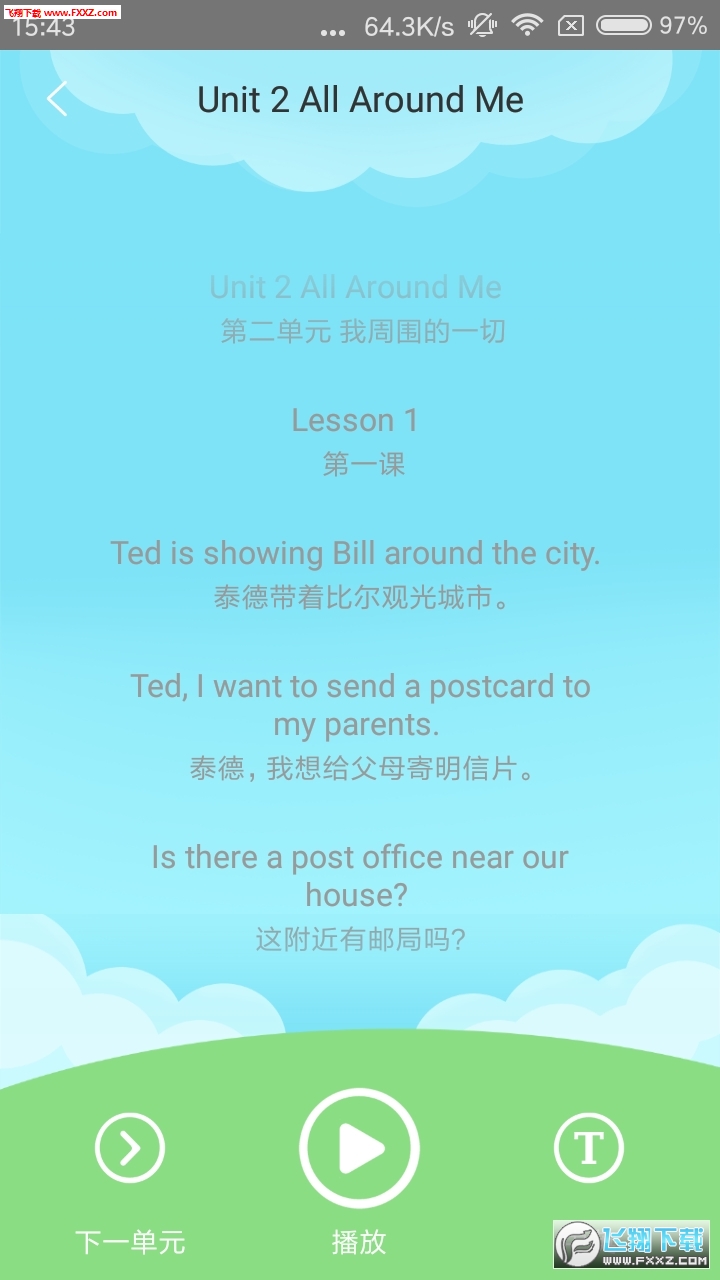This screenshot has height=1280, width=720.
Task: Select the circled arrow icon for next unit
Action: point(129,1148)
